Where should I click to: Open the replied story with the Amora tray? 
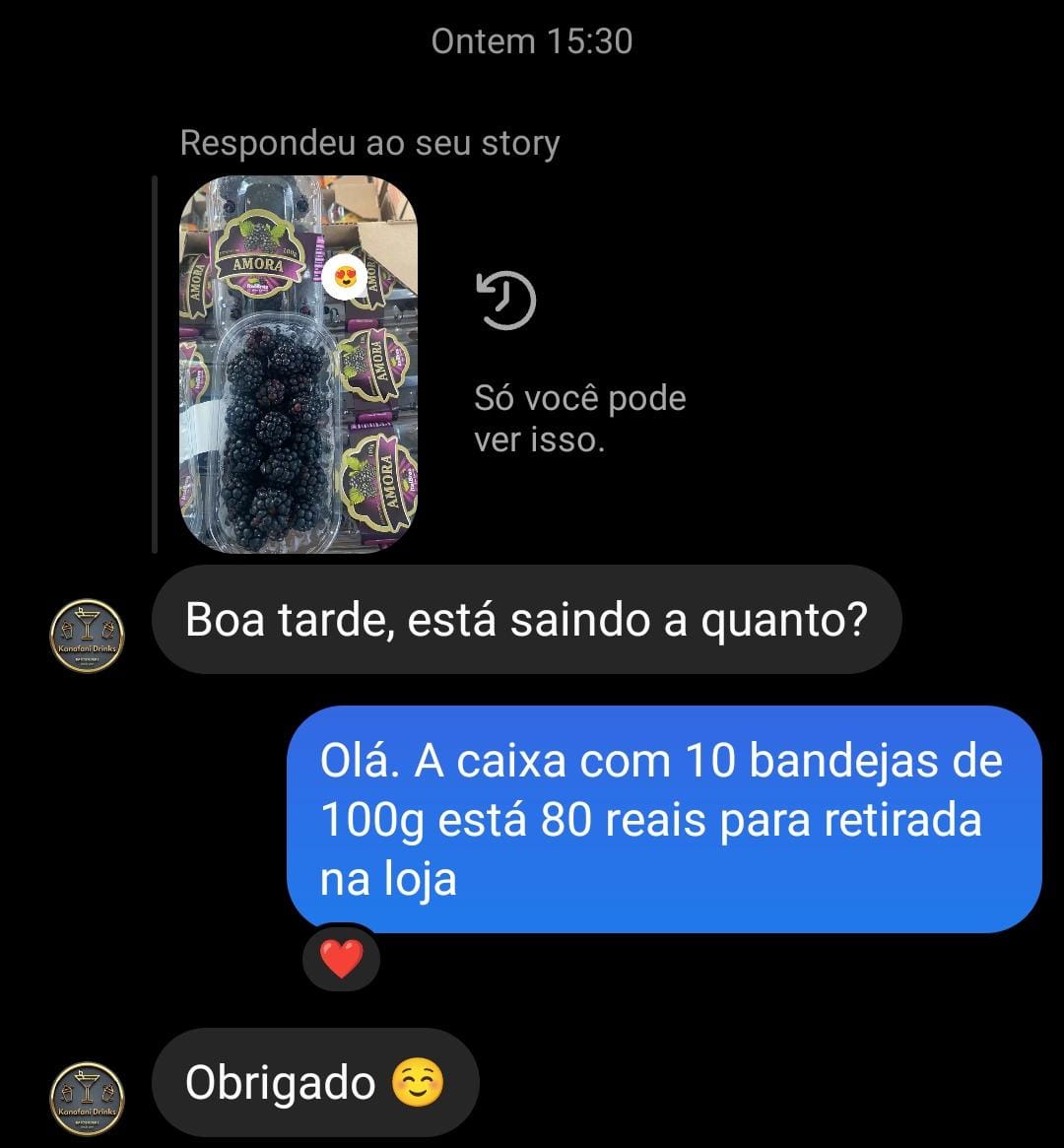pos(299,364)
